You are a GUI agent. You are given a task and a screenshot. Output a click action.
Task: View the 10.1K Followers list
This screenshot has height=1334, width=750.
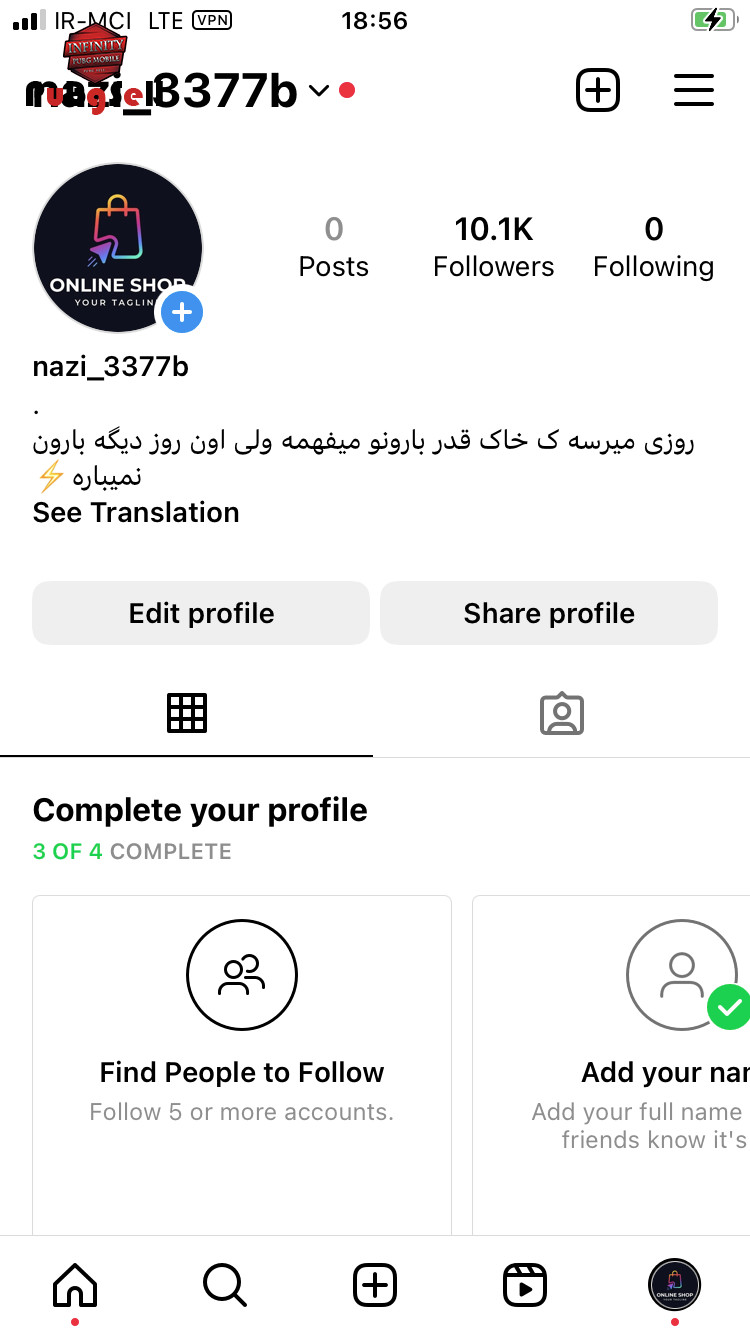(x=493, y=247)
